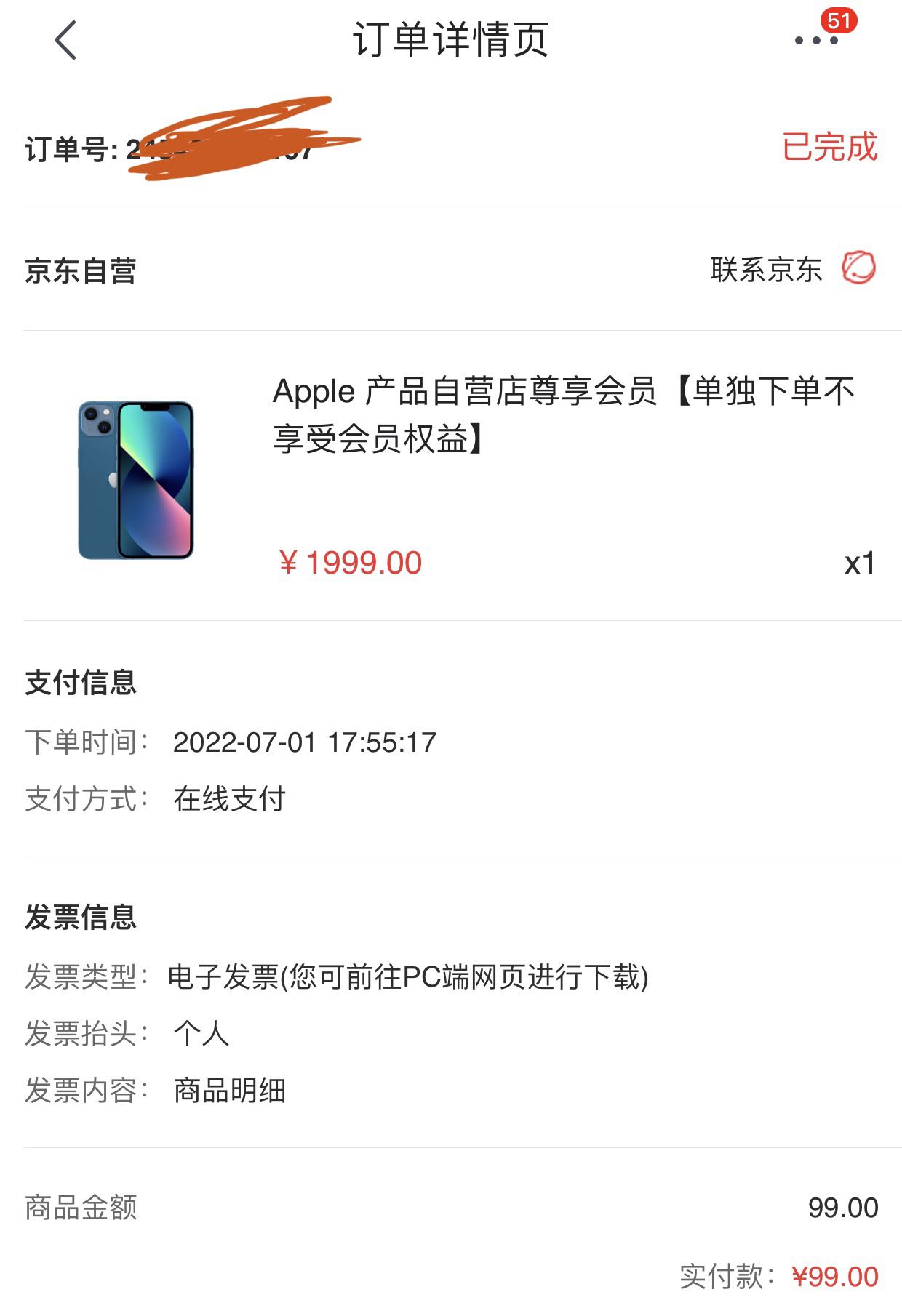
Task: Open the more options three-dot menu
Action: click(813, 41)
